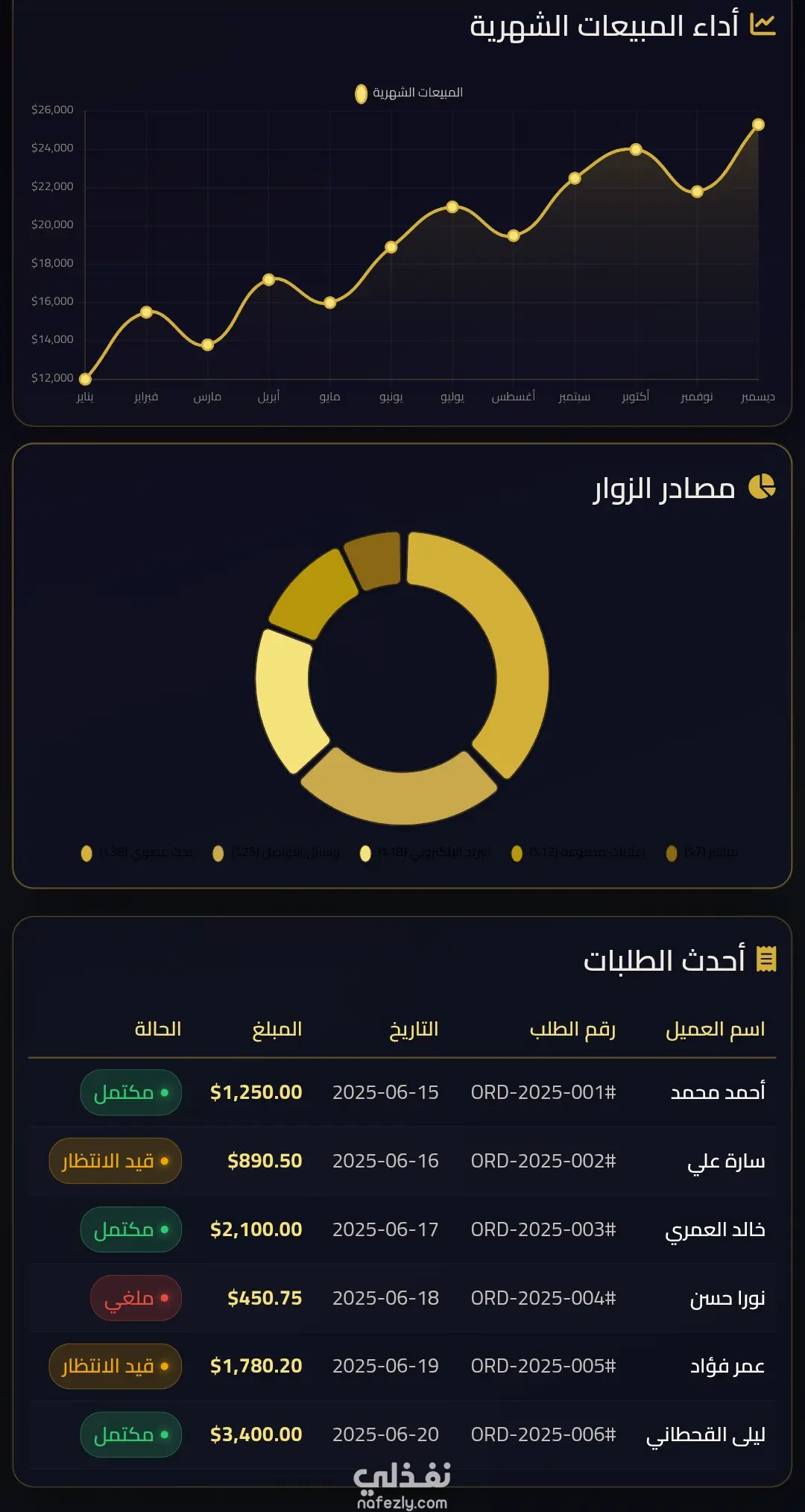The width and height of the screenshot is (805, 1512).
Task: Toggle the بحث عضوي (38%) legend item
Action: [136, 852]
